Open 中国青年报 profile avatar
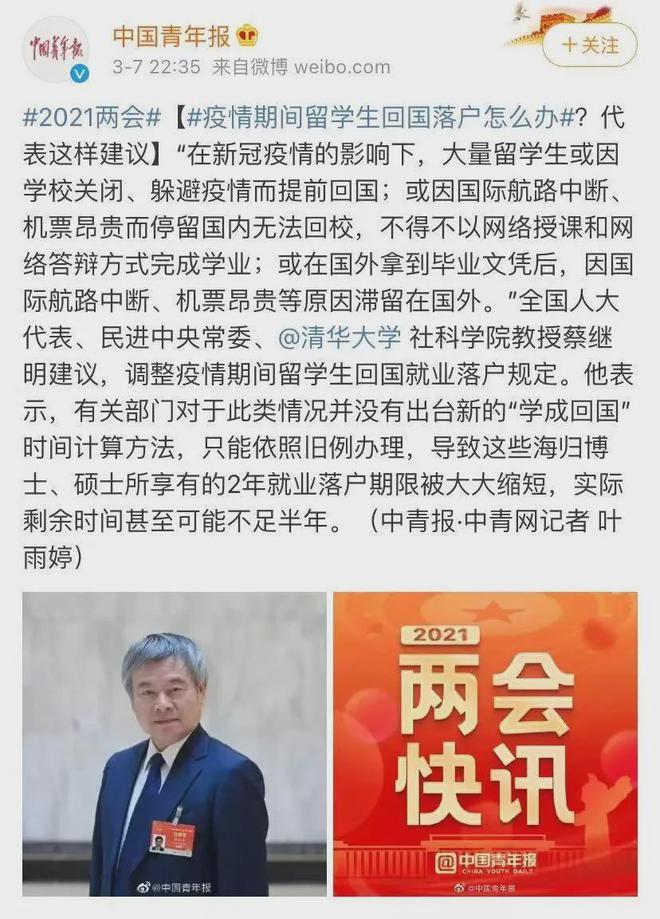This screenshot has width=660, height=919. [57, 49]
